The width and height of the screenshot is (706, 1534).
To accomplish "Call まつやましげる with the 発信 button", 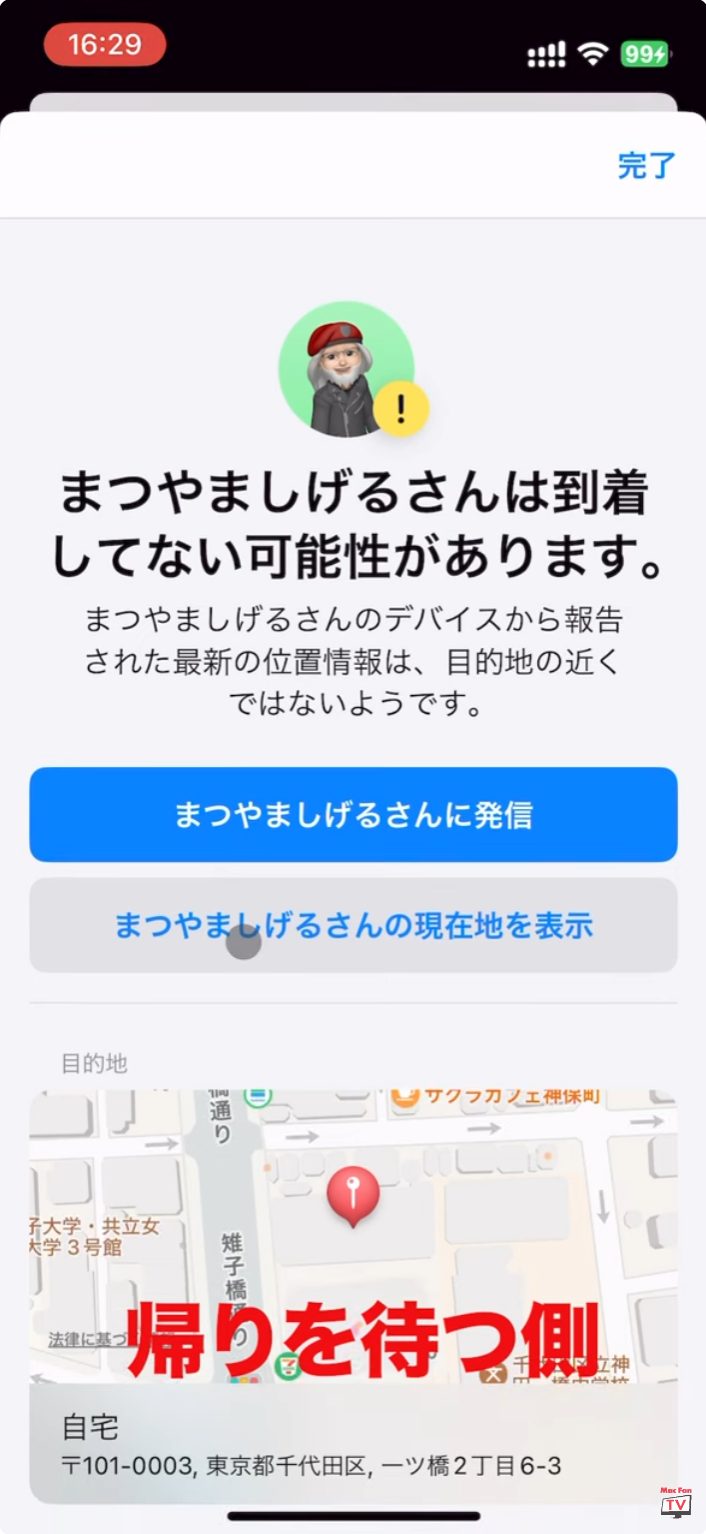I will tap(353, 815).
